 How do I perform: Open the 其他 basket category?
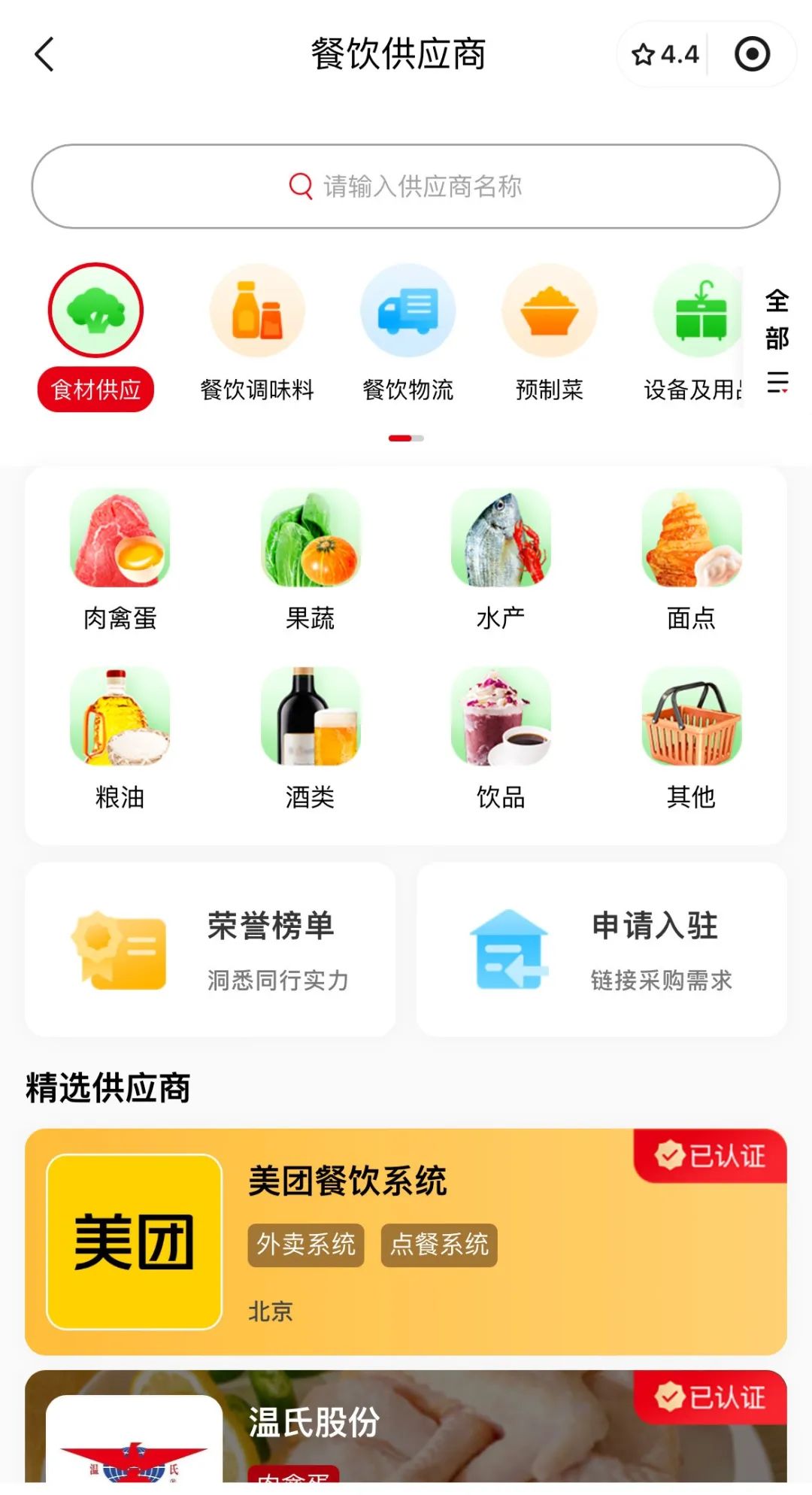click(689, 718)
